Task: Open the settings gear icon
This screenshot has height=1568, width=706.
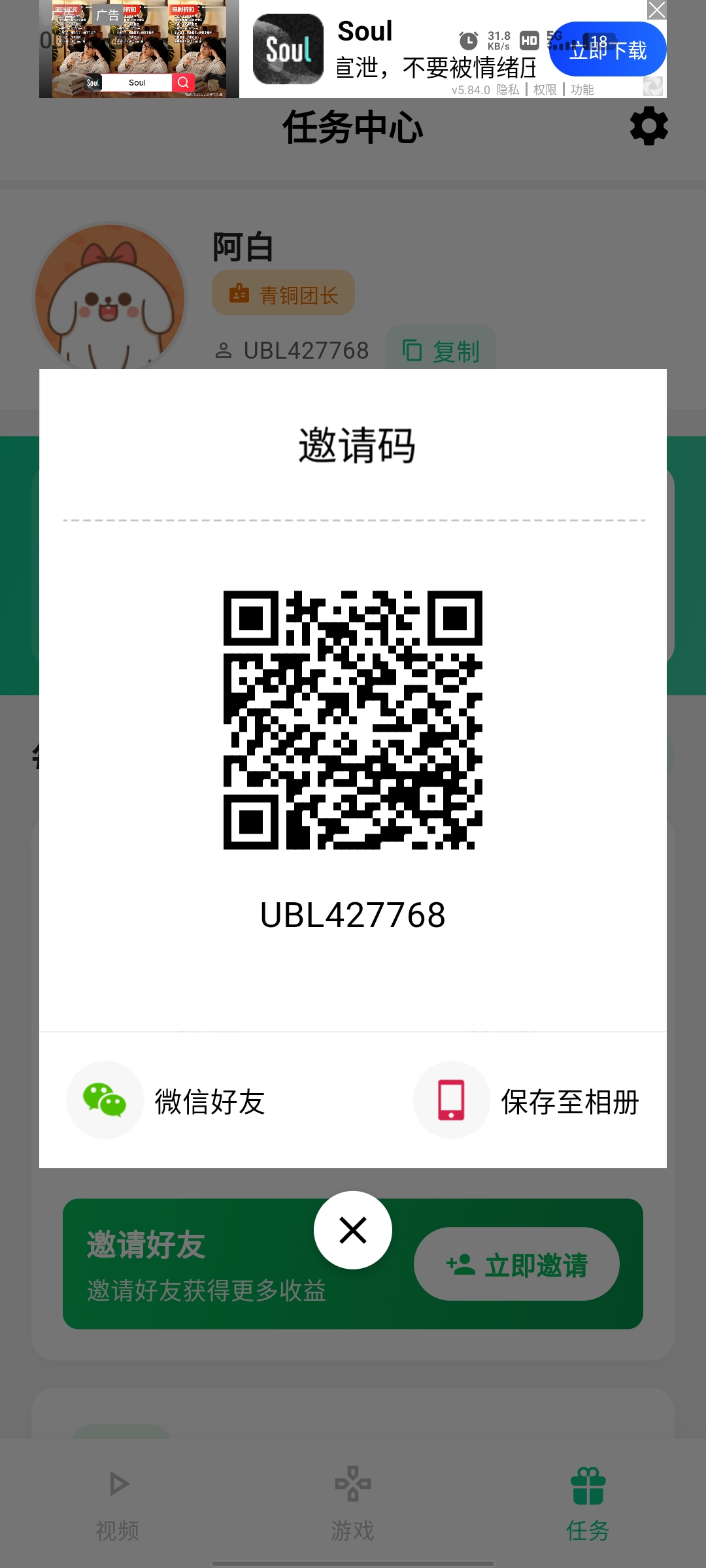Action: (648, 126)
